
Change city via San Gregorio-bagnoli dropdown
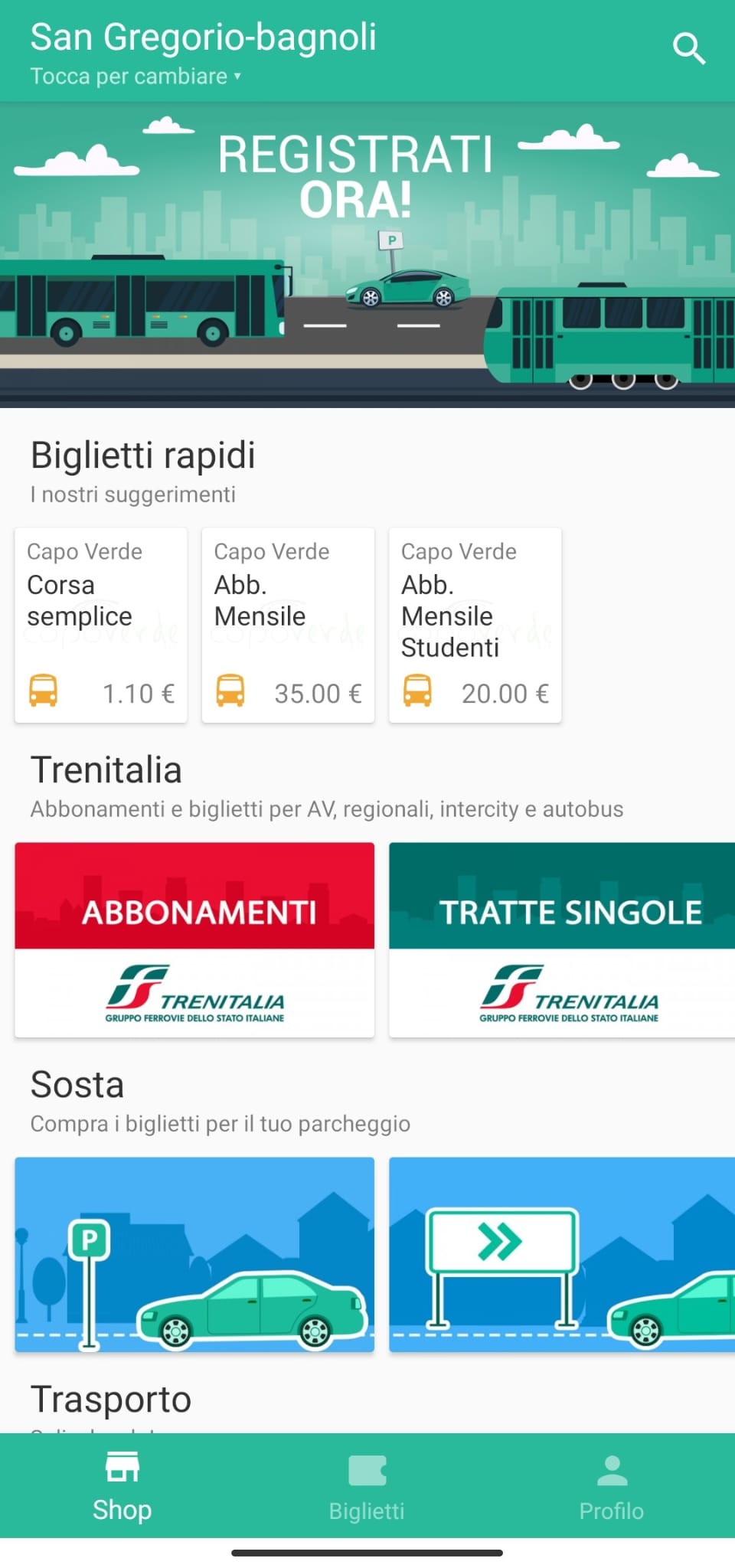[204, 52]
